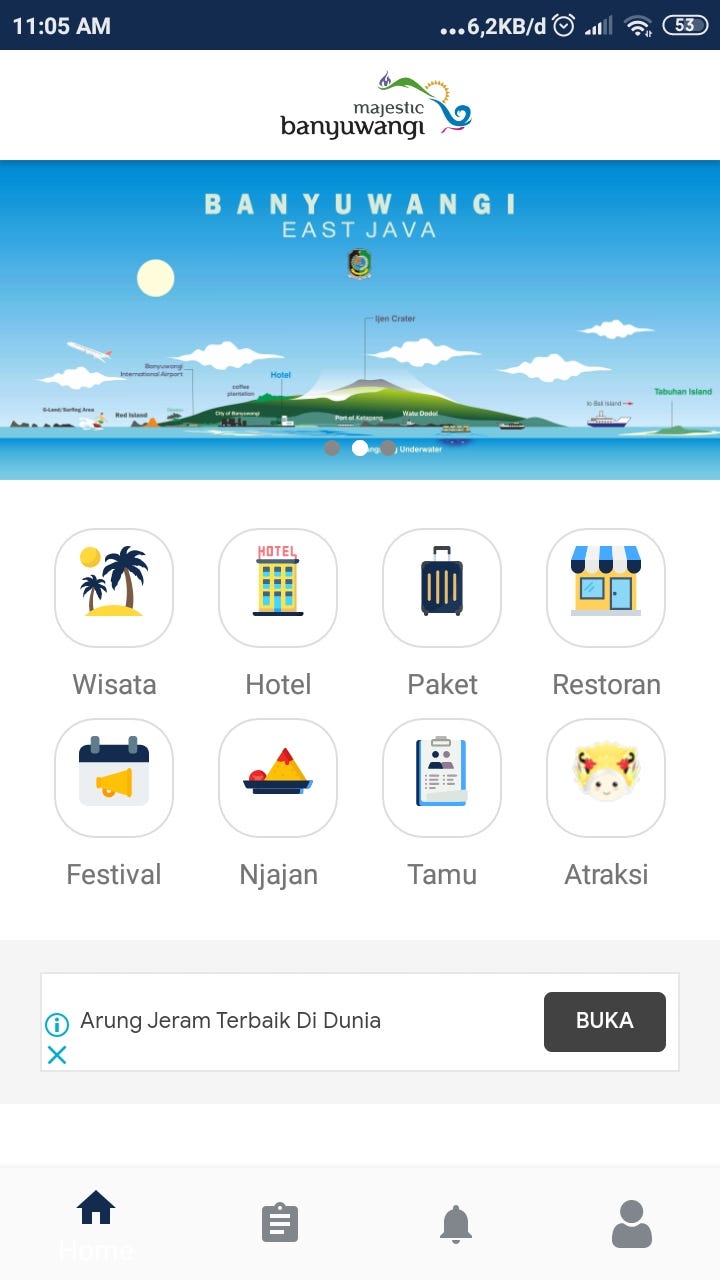Select the Hotel icon
Screen dimensions: 720x1280
tap(278, 588)
